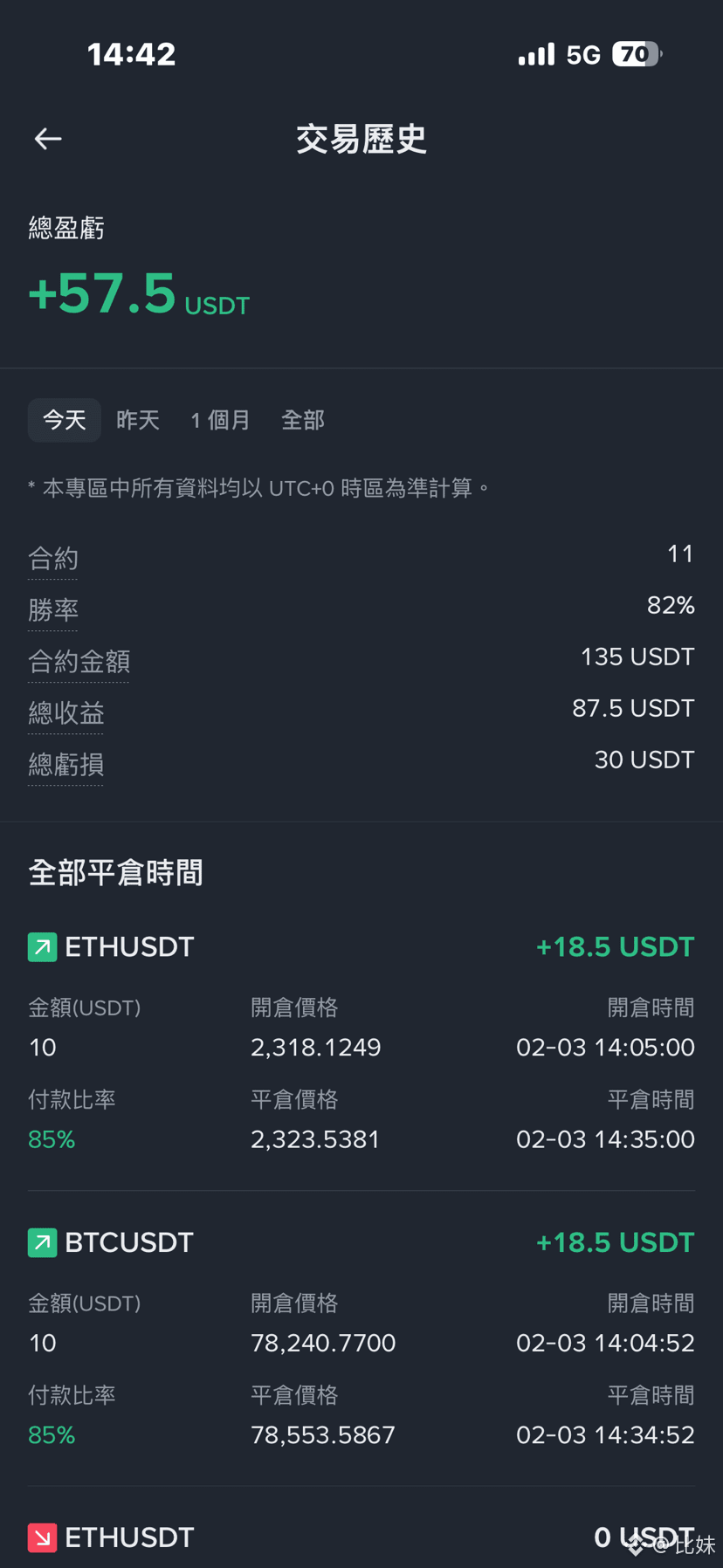Tap the 總虧損 label for explanation
Viewport: 723px width, 1568px height.
point(66,765)
